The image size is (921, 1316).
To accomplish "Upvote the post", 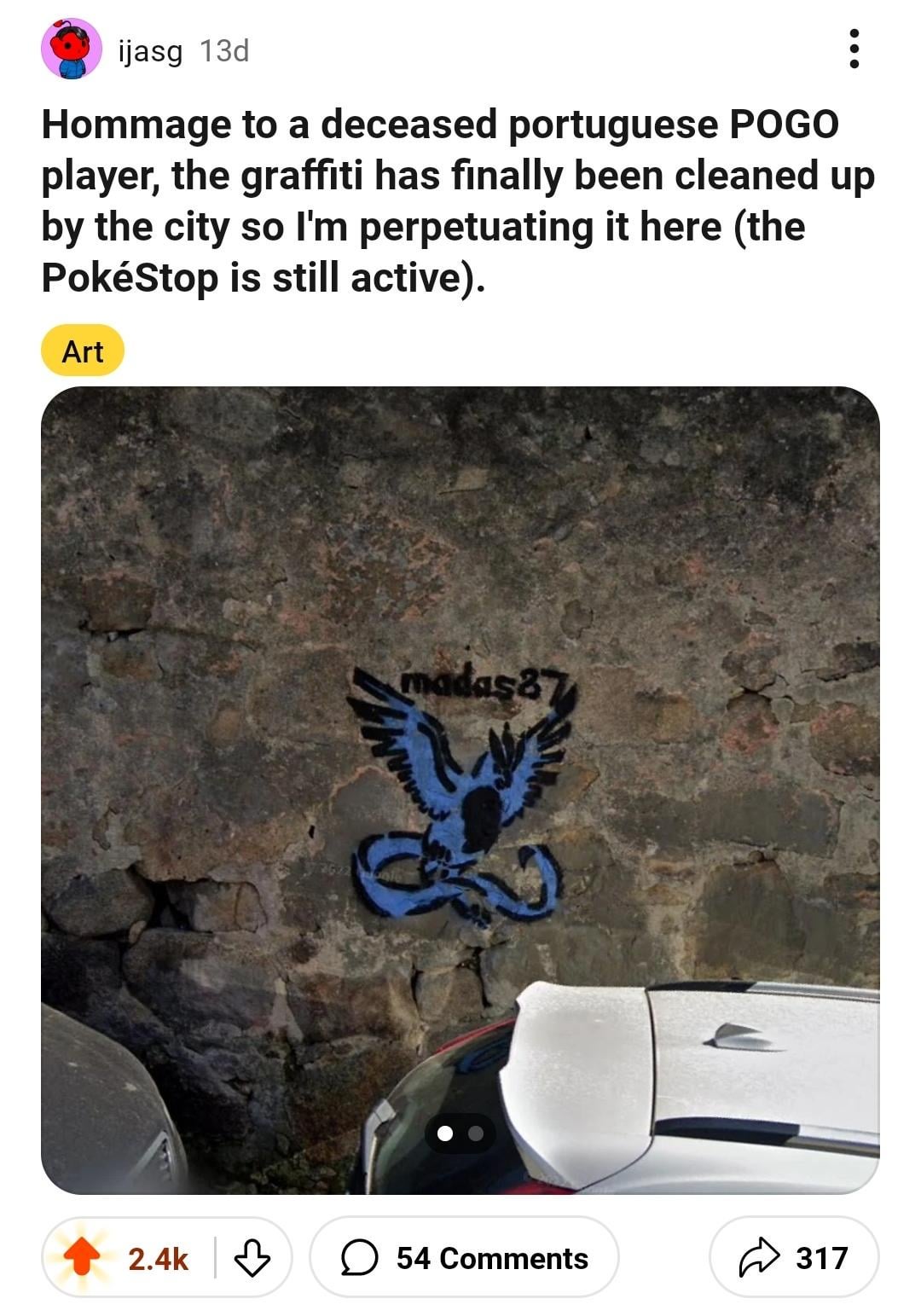I will (x=82, y=1257).
